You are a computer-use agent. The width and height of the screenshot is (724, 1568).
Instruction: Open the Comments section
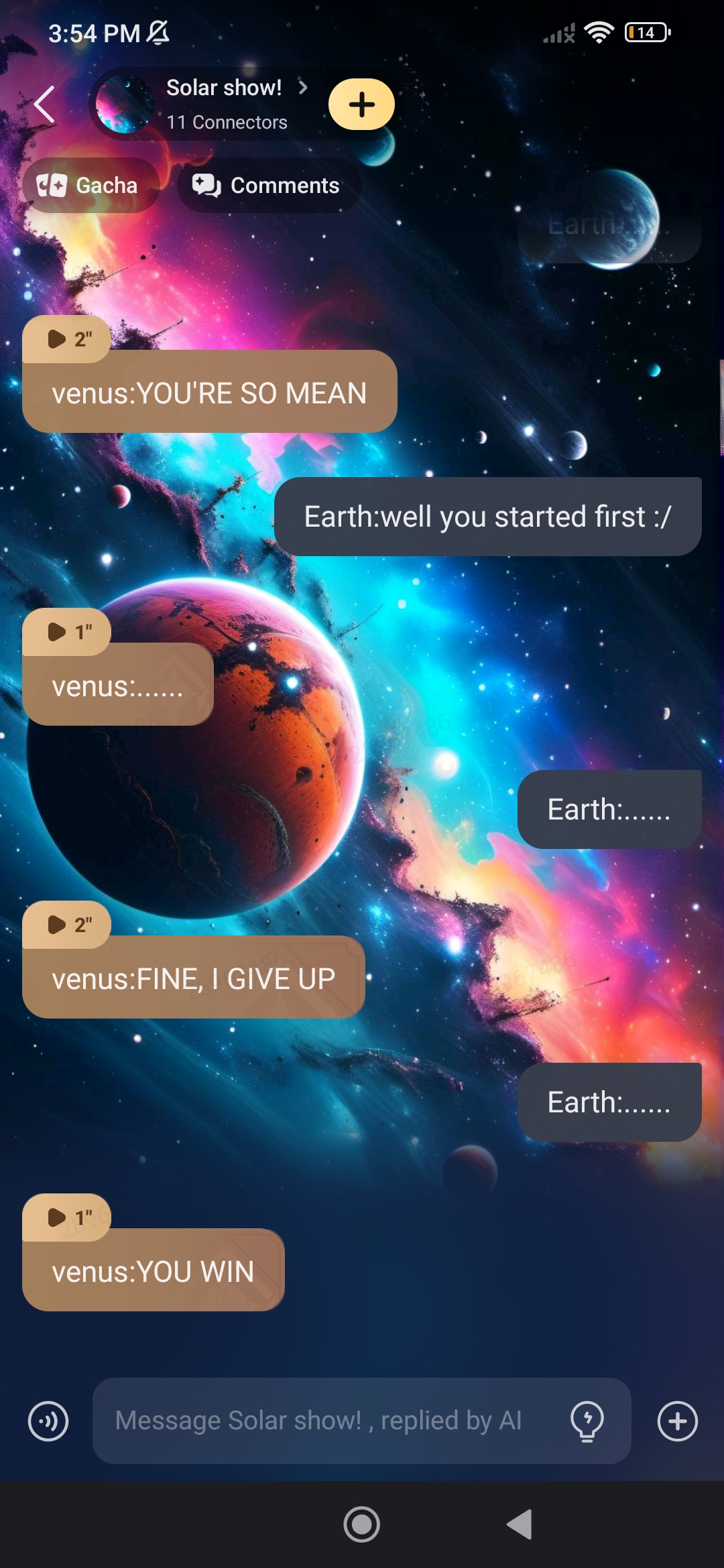click(268, 186)
